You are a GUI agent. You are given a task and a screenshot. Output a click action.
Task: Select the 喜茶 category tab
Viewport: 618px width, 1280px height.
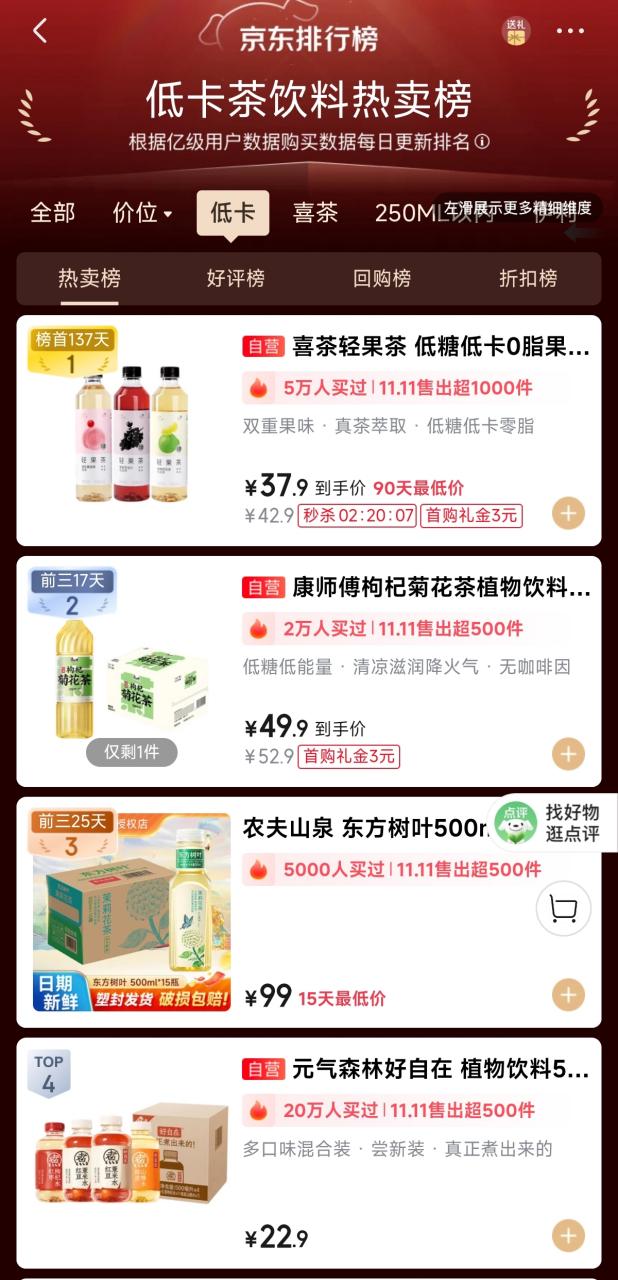(x=315, y=213)
